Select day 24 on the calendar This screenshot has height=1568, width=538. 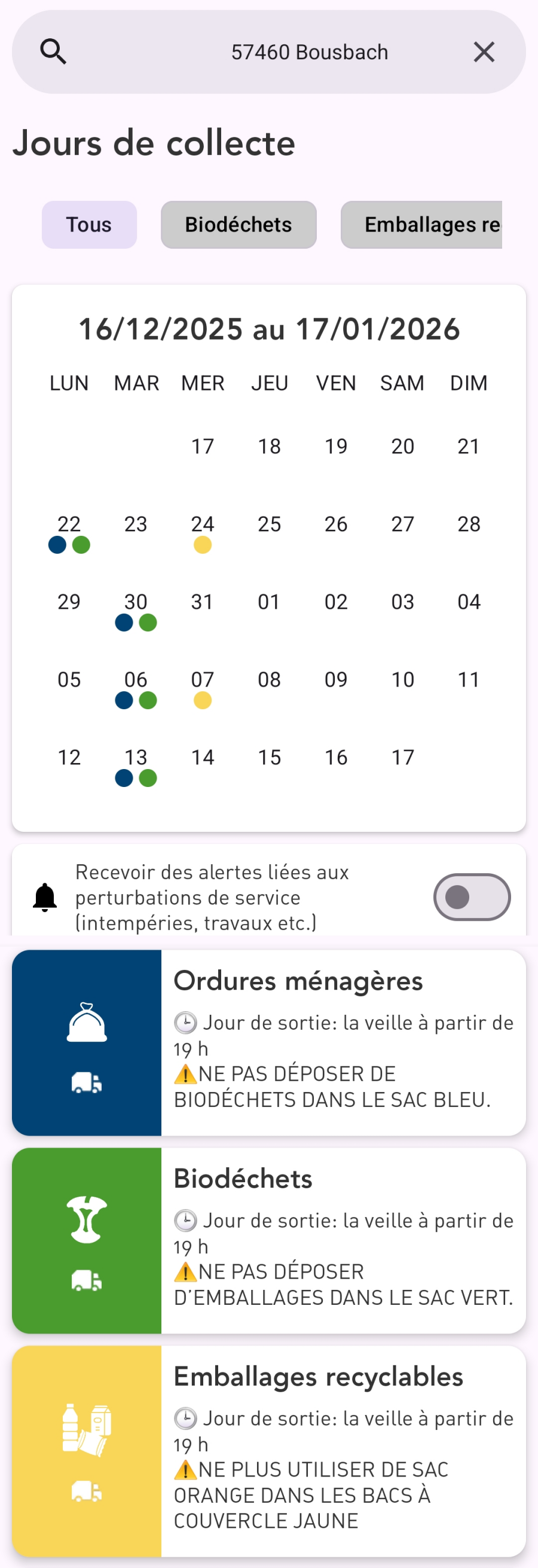[x=203, y=530]
